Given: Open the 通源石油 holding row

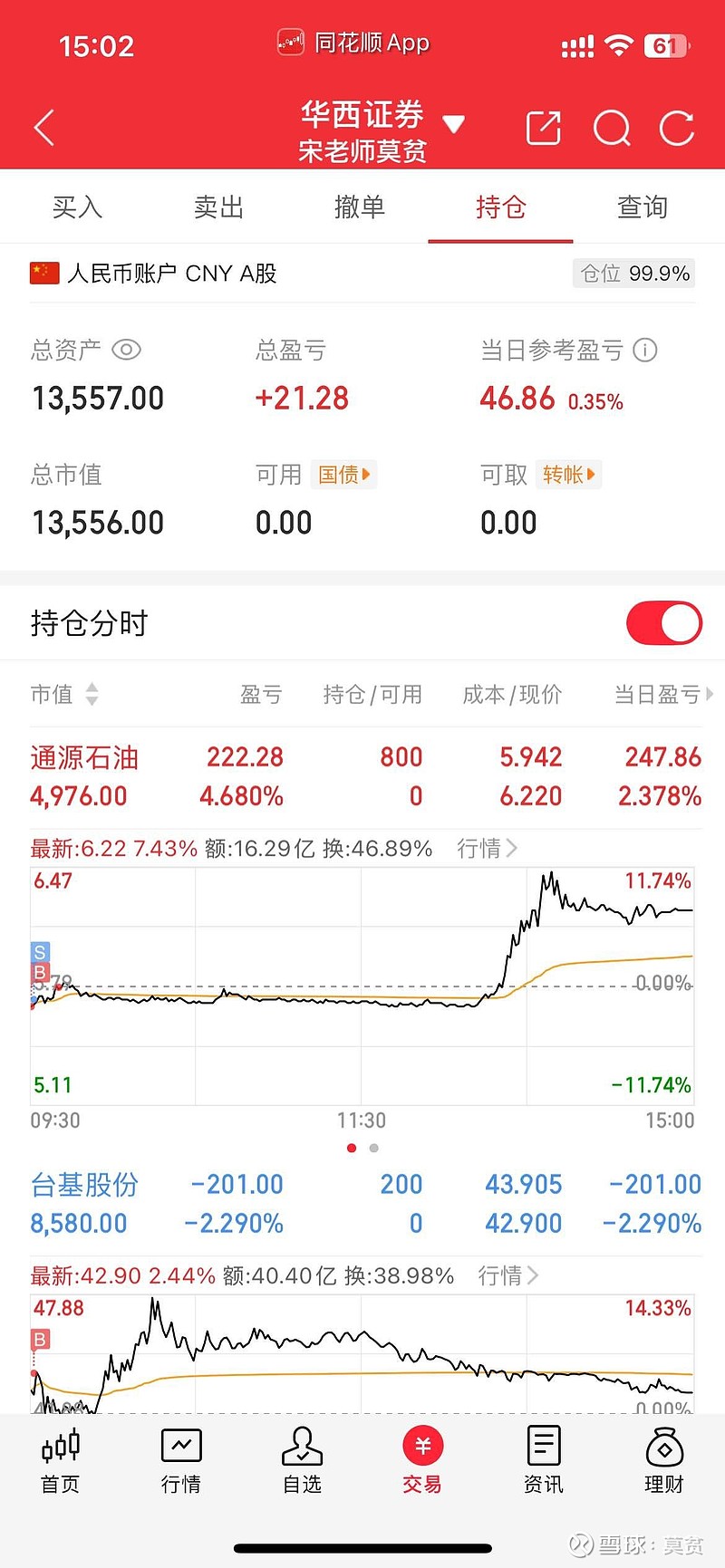Looking at the screenshot, I should tap(366, 776).
